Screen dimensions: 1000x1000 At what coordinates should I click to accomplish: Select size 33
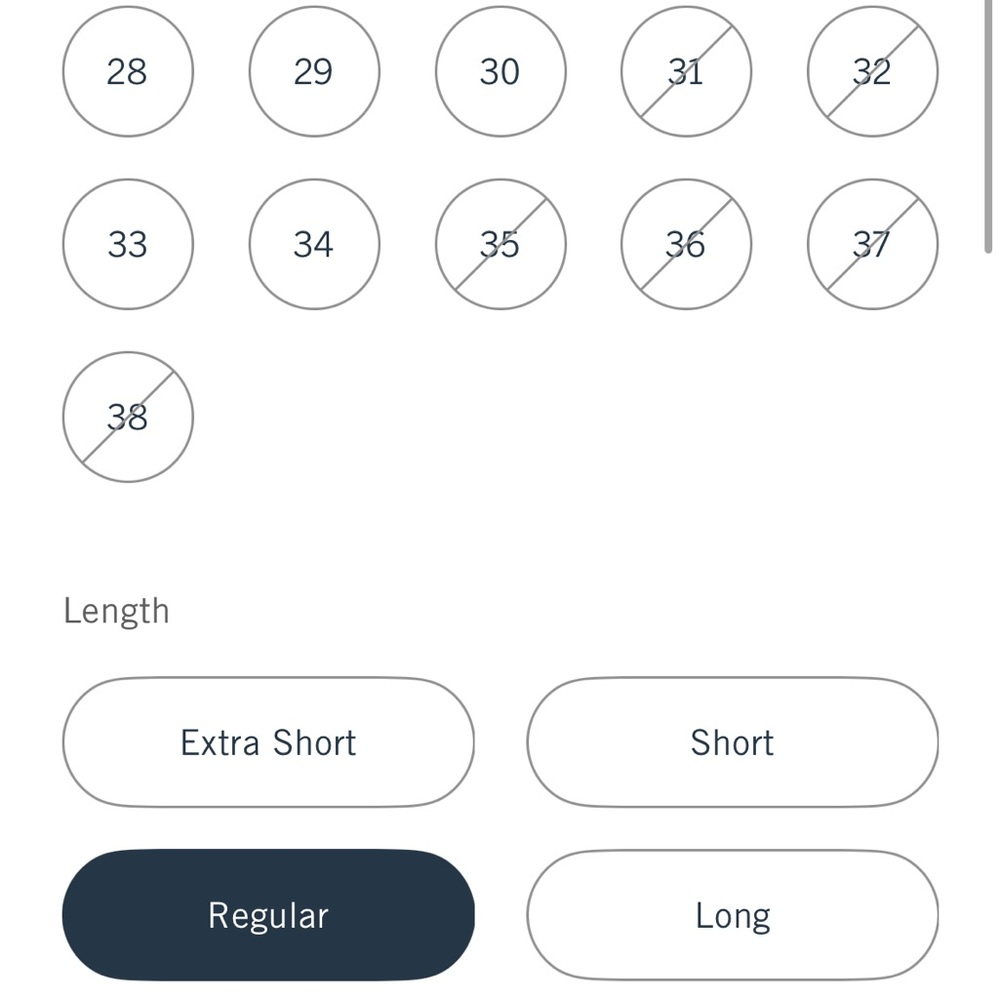click(x=128, y=244)
